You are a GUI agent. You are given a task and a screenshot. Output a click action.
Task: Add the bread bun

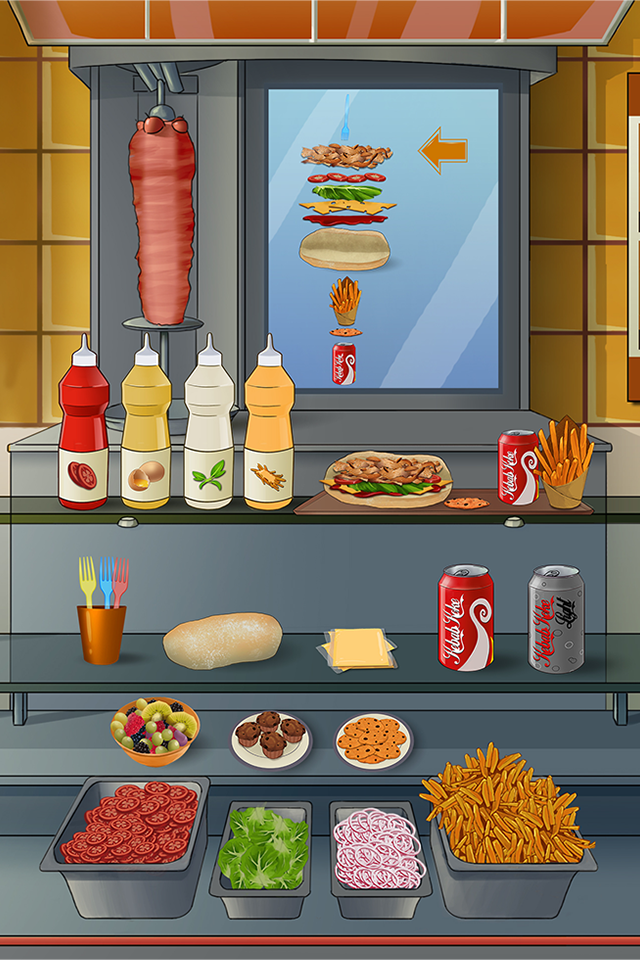tap(223, 640)
